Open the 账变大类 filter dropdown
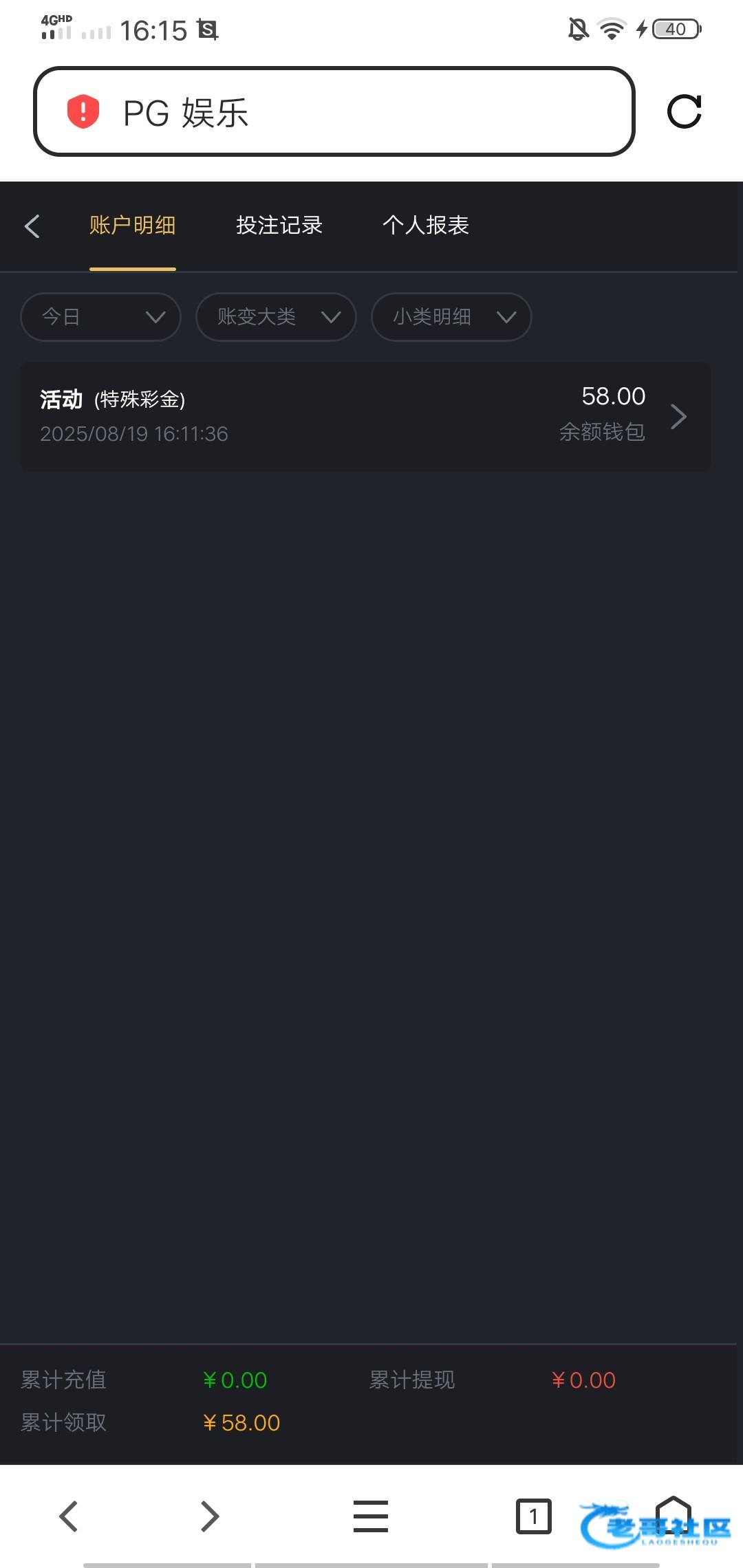This screenshot has width=743, height=1568. [x=276, y=317]
